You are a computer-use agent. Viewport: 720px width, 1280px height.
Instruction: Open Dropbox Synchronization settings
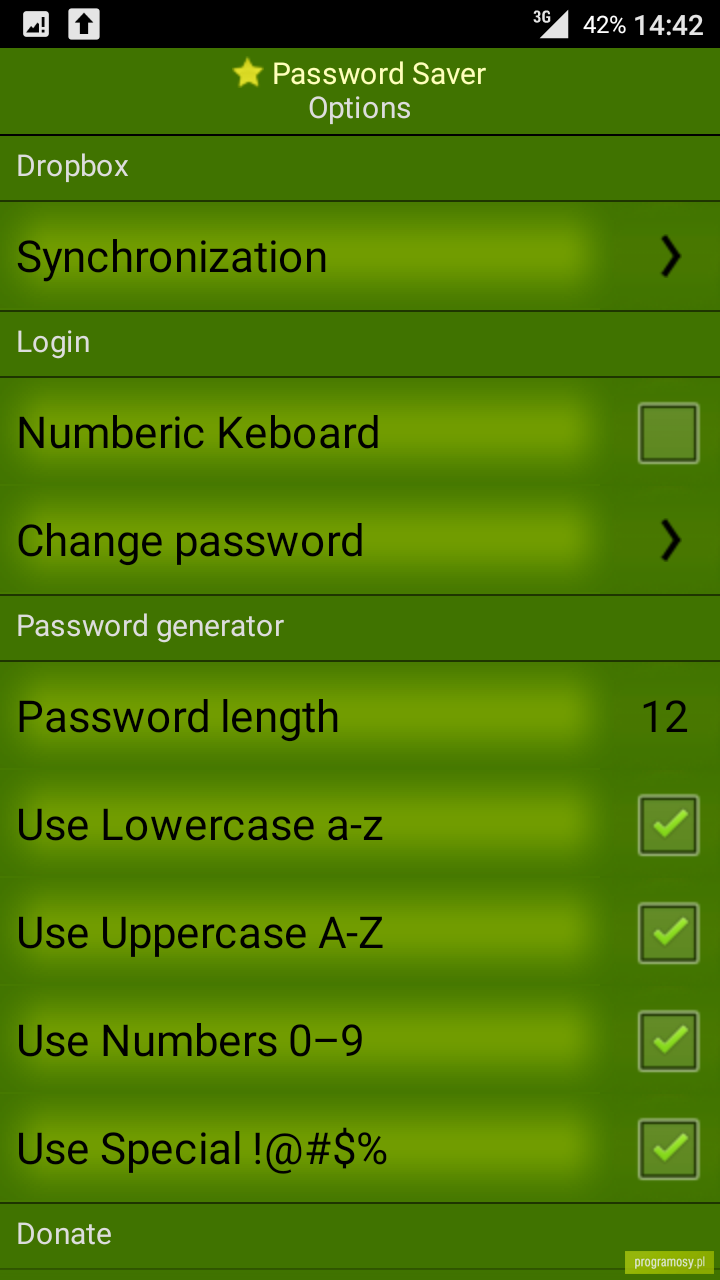point(360,257)
